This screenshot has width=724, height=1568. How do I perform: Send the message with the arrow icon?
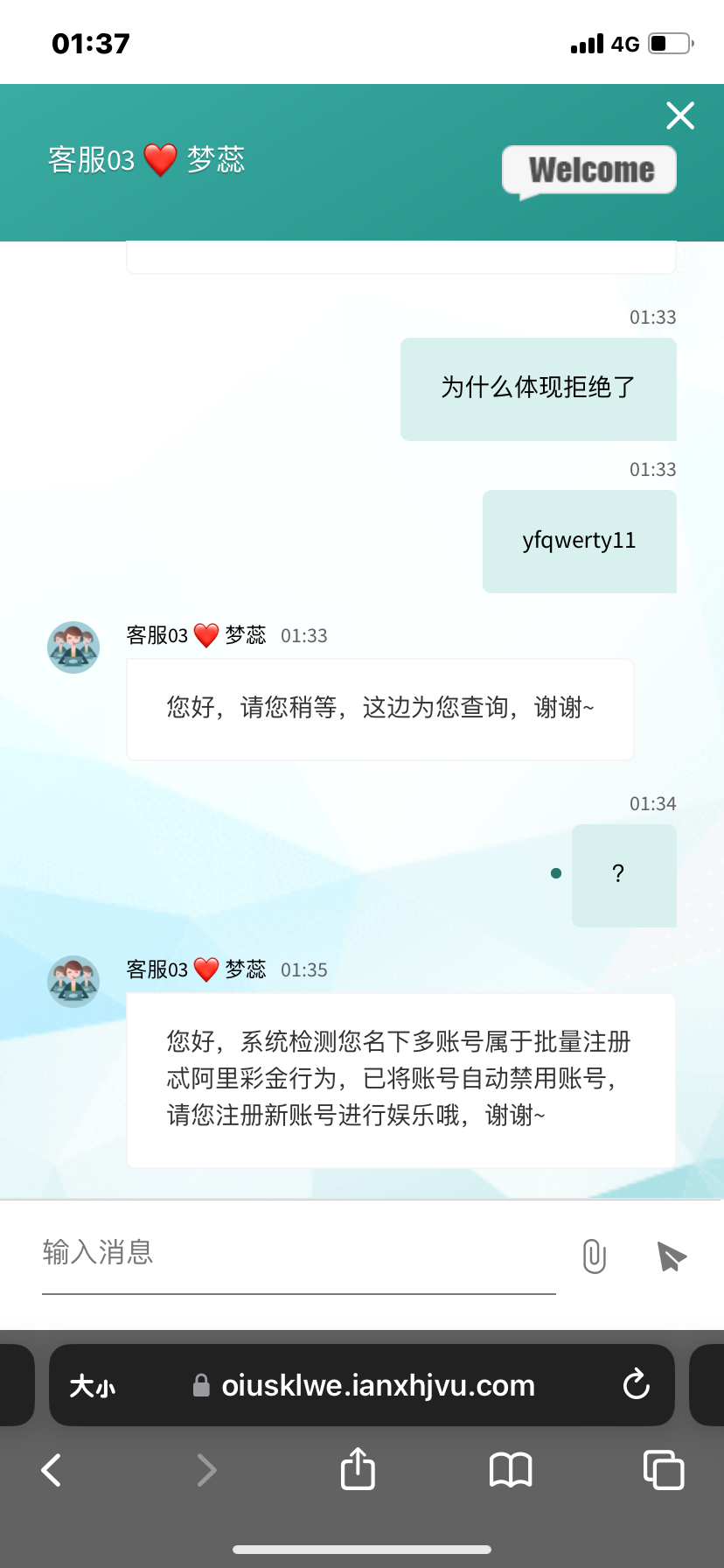(671, 1256)
